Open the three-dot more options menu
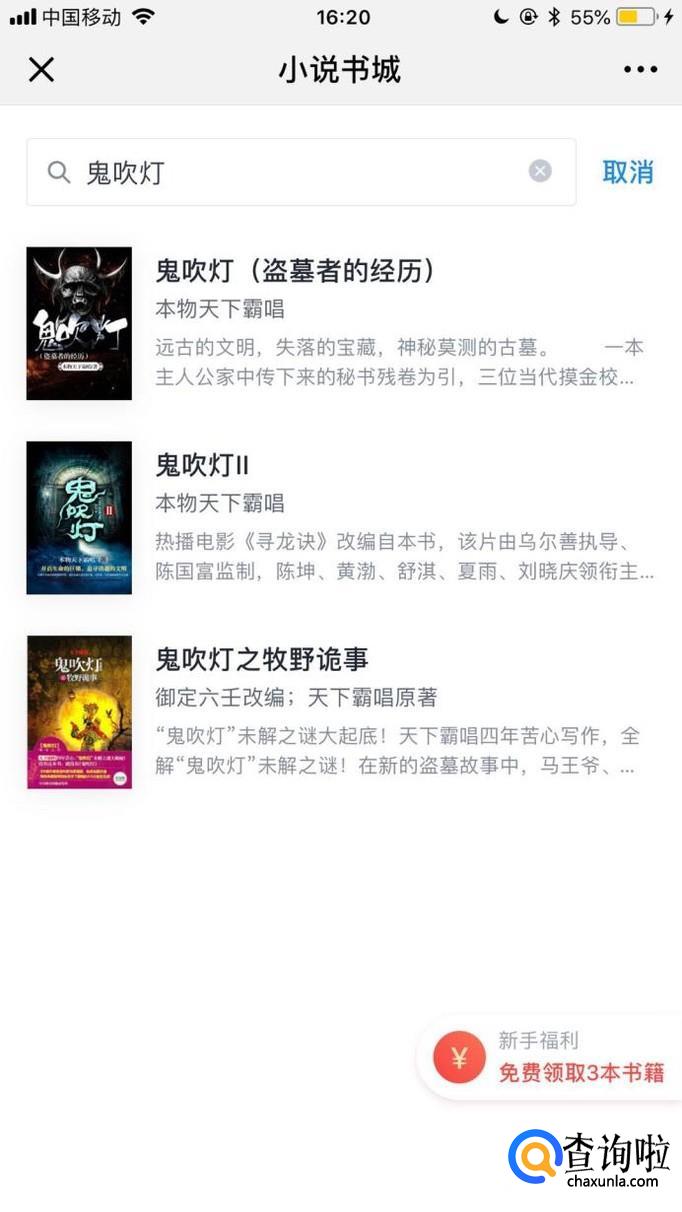 (640, 70)
